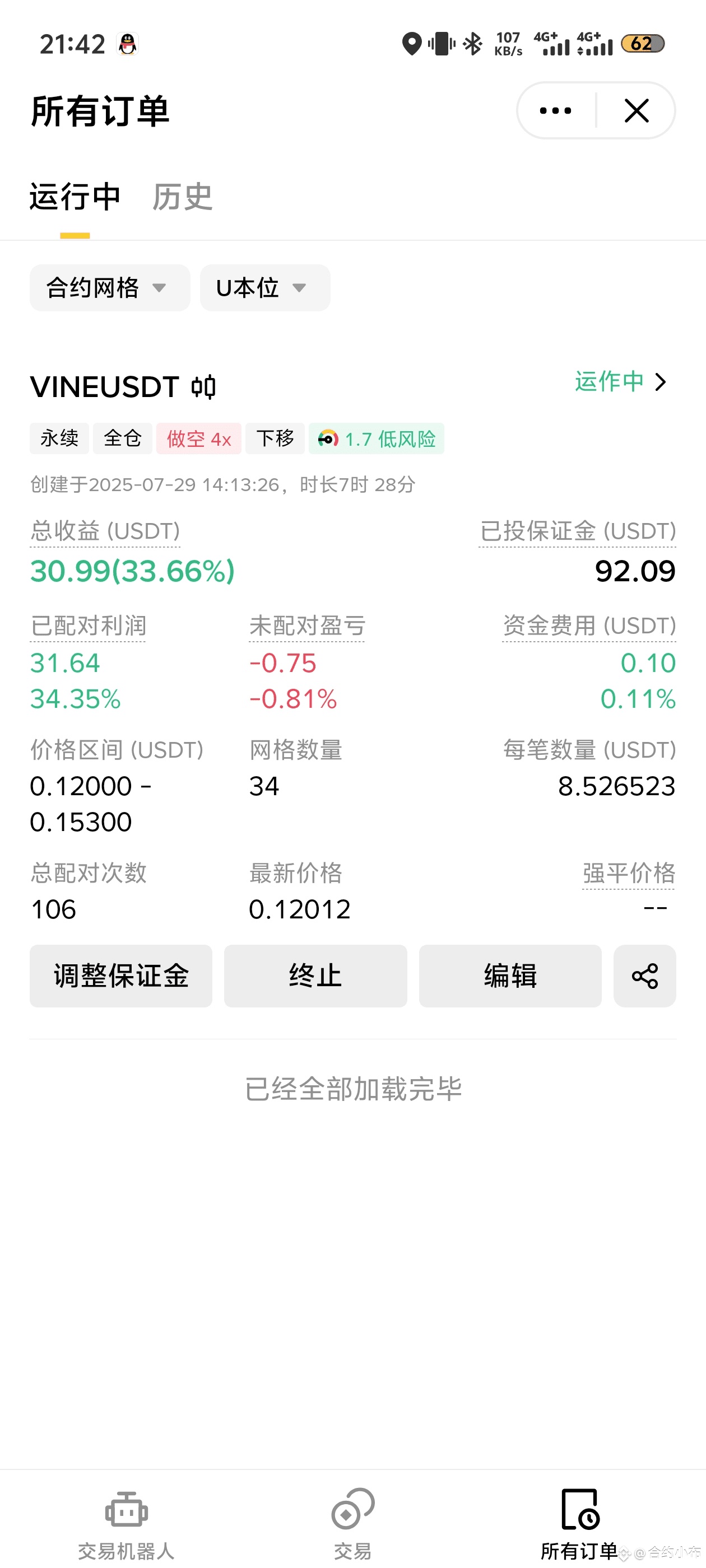Tap 编辑 to edit the grid
Image resolution: width=706 pixels, height=1568 pixels.
pos(510,976)
